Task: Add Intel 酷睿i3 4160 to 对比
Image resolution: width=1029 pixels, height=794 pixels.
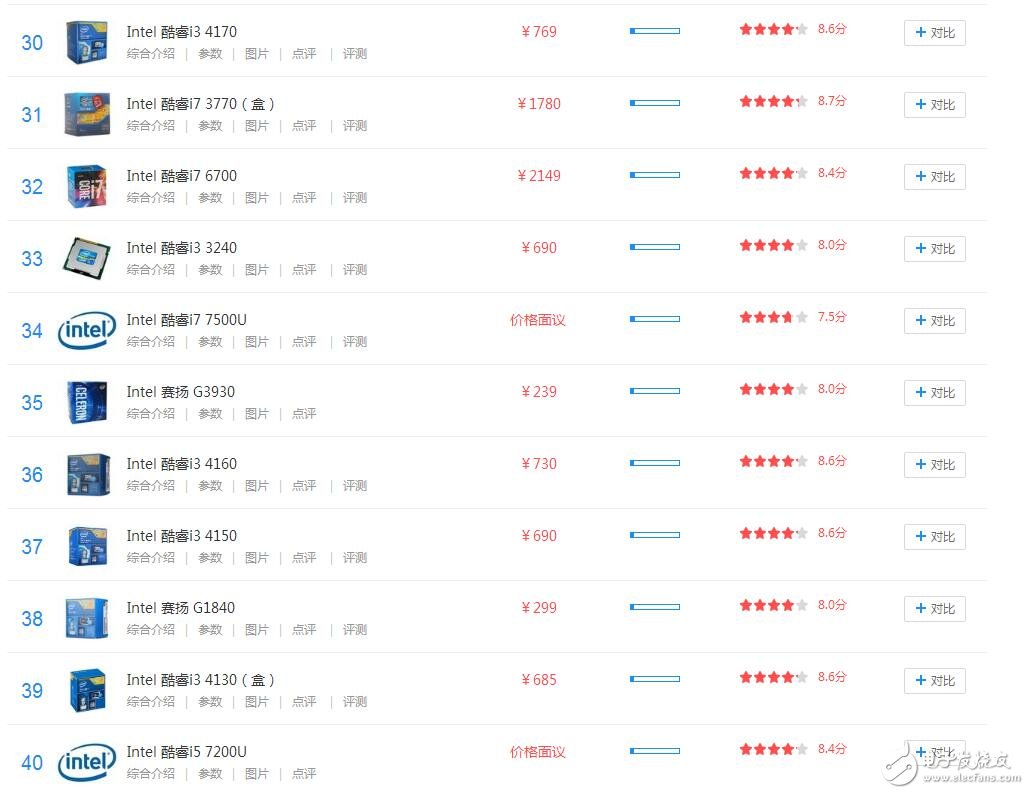Action: [x=934, y=465]
